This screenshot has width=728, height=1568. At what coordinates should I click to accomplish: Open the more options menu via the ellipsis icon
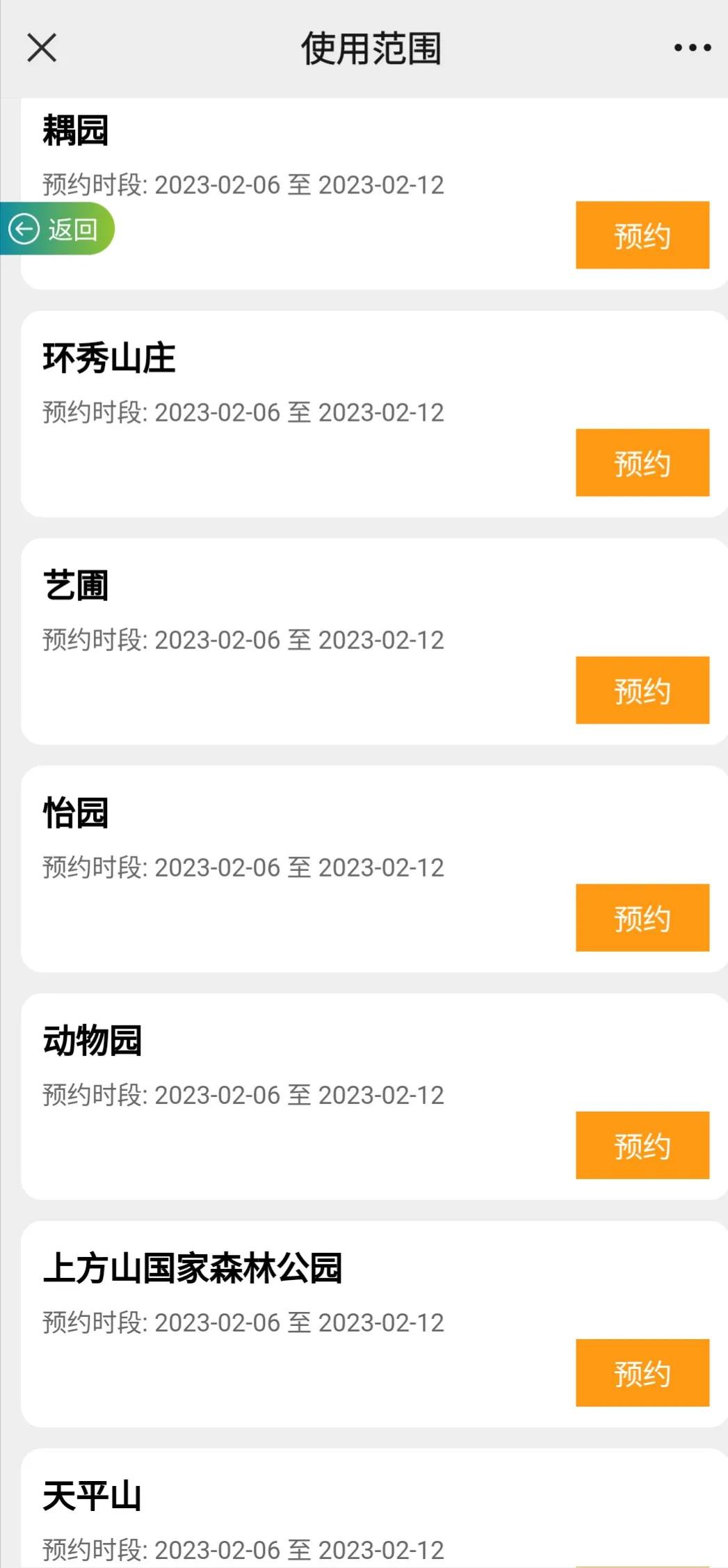point(691,47)
